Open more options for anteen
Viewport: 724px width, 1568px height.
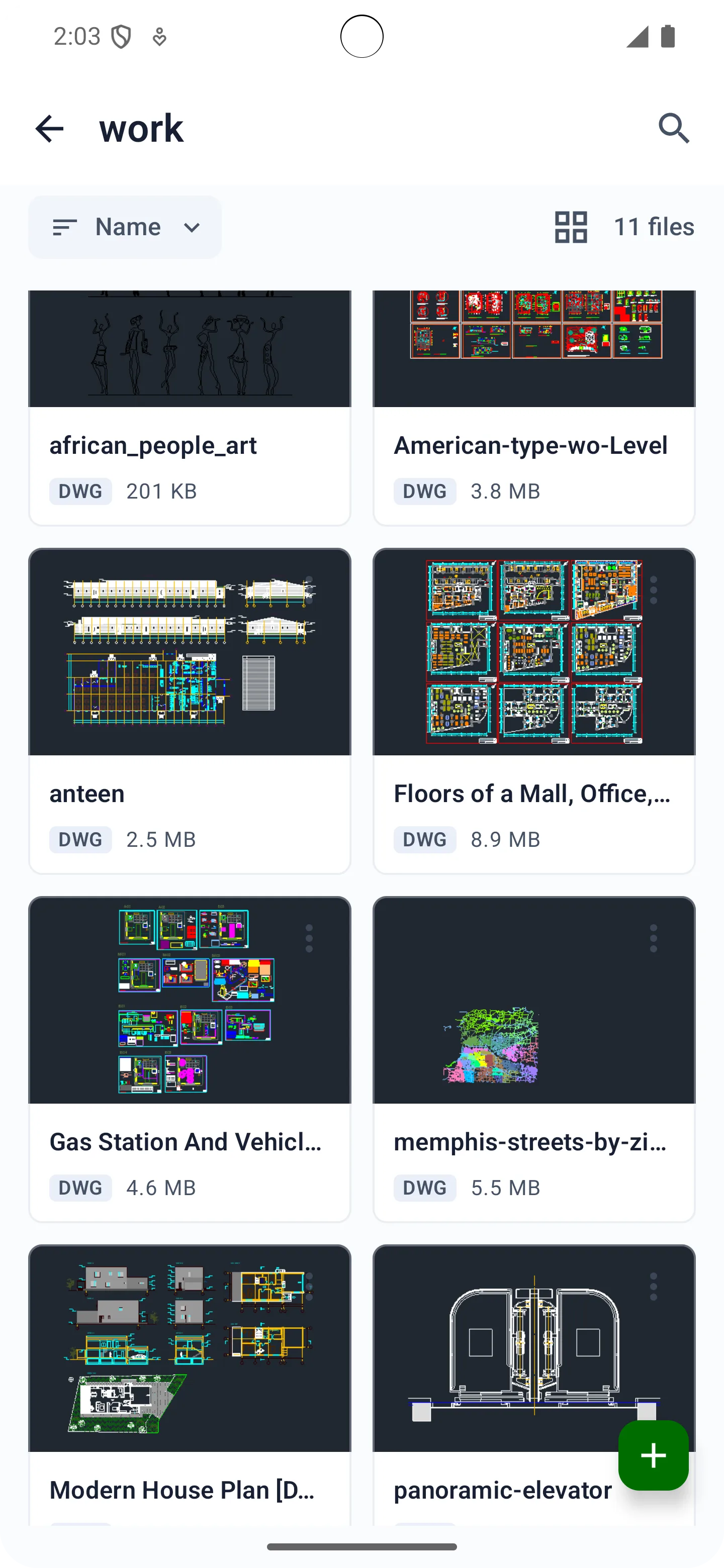click(x=309, y=591)
